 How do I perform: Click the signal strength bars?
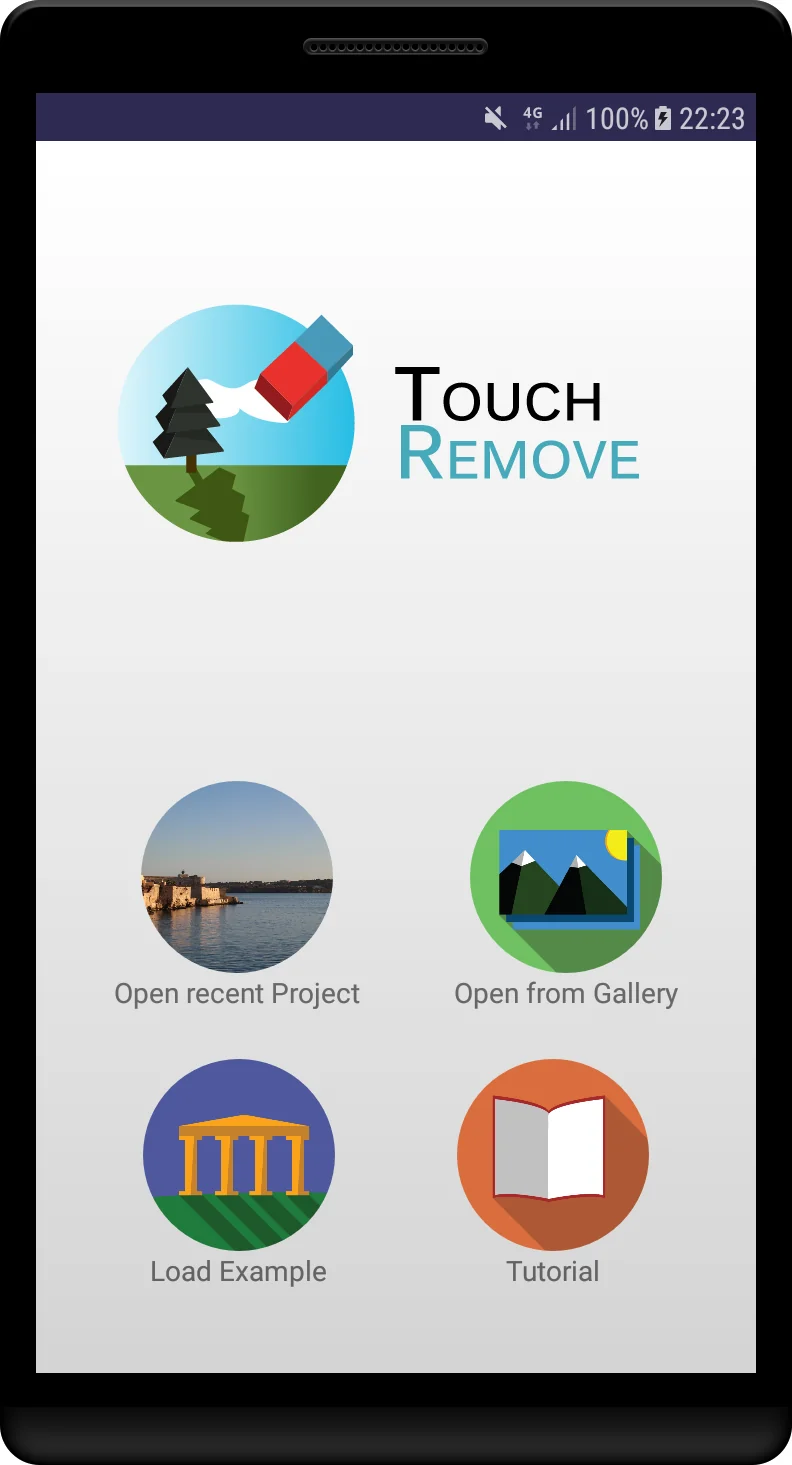coord(562,120)
